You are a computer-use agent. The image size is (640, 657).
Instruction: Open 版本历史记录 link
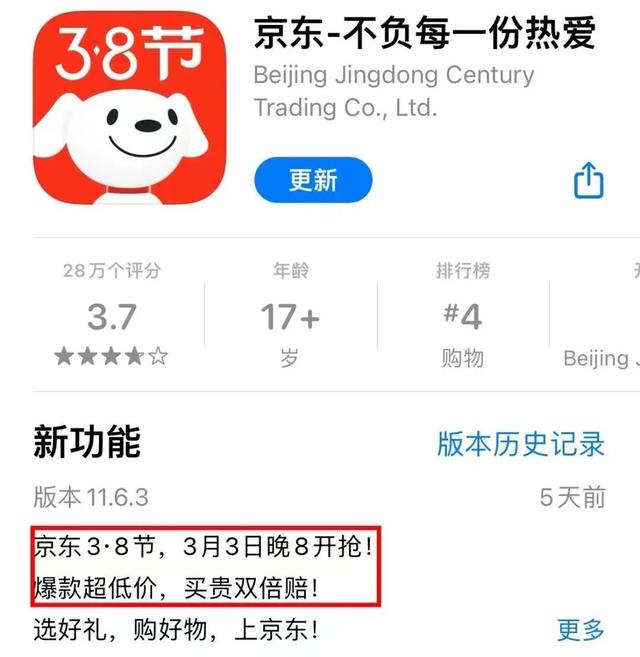coord(521,443)
